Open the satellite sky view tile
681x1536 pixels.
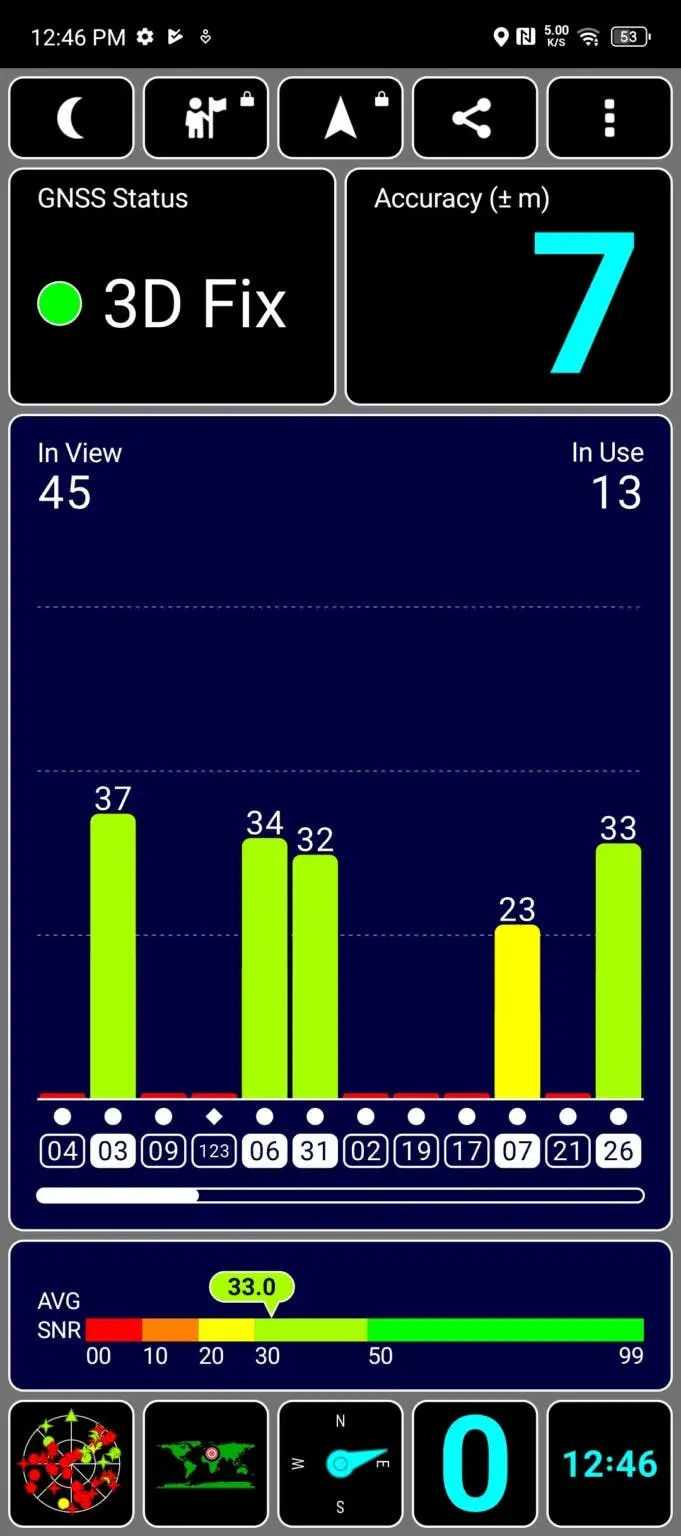point(71,1463)
